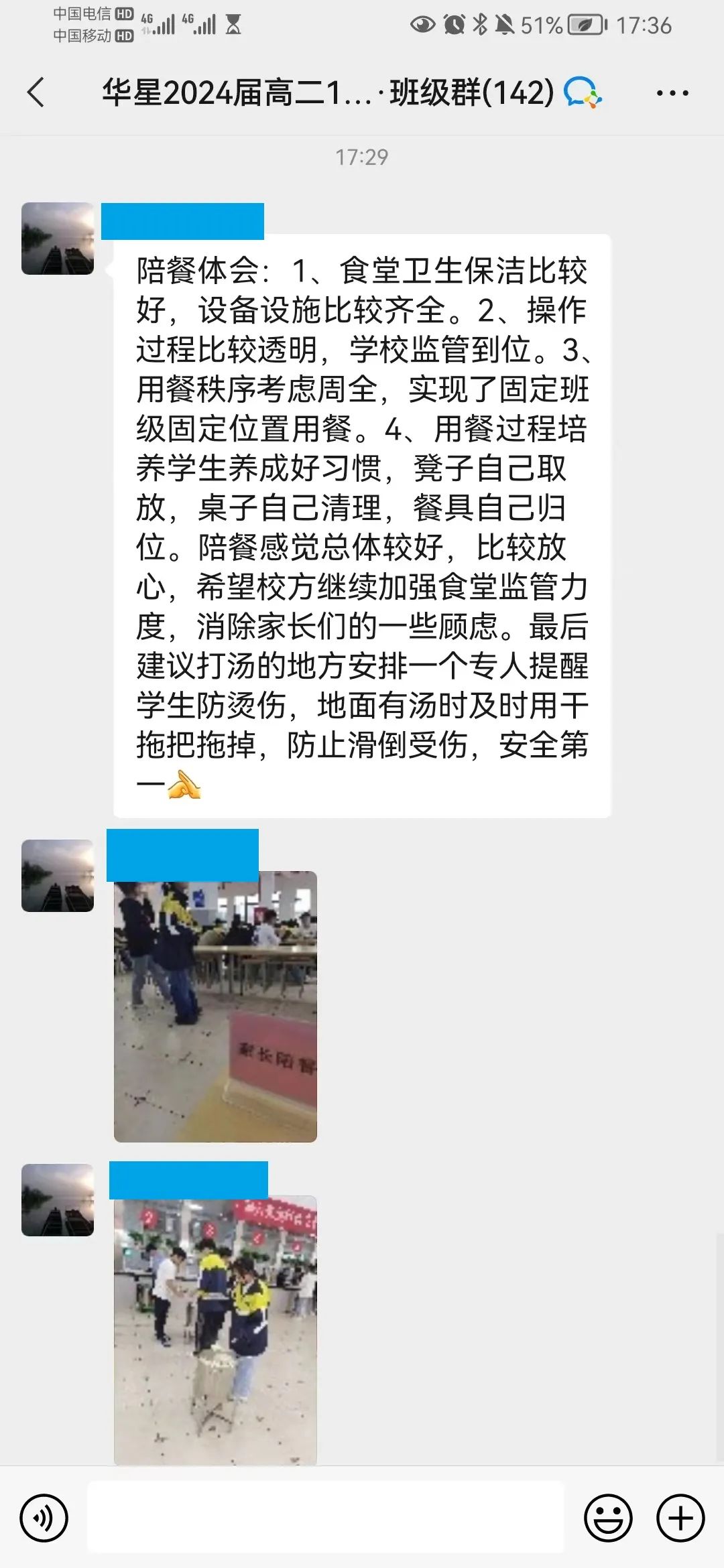Switch to voice message input
724x1568 pixels.
point(44,1518)
